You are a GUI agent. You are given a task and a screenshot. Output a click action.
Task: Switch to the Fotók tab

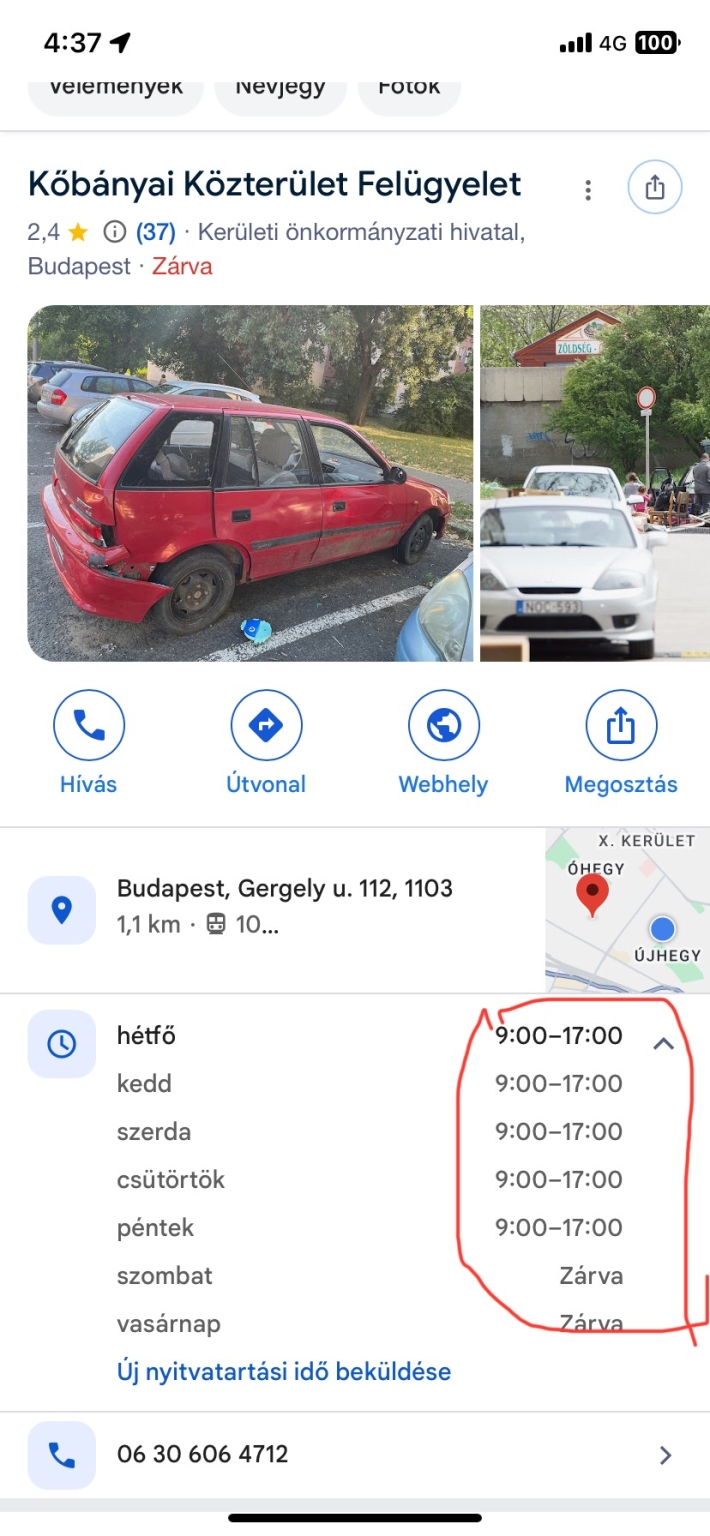coord(408,88)
